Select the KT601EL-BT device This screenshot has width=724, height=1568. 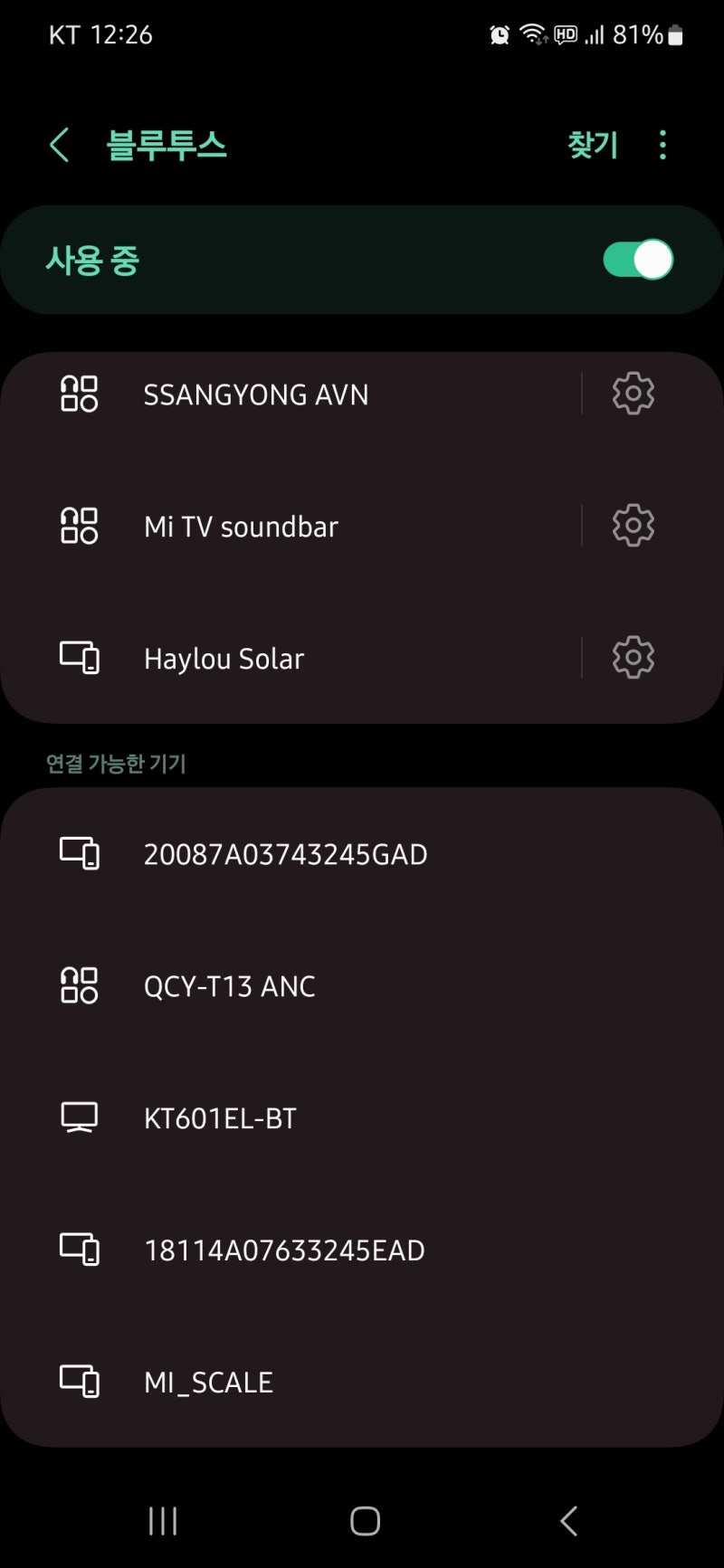point(219,1117)
